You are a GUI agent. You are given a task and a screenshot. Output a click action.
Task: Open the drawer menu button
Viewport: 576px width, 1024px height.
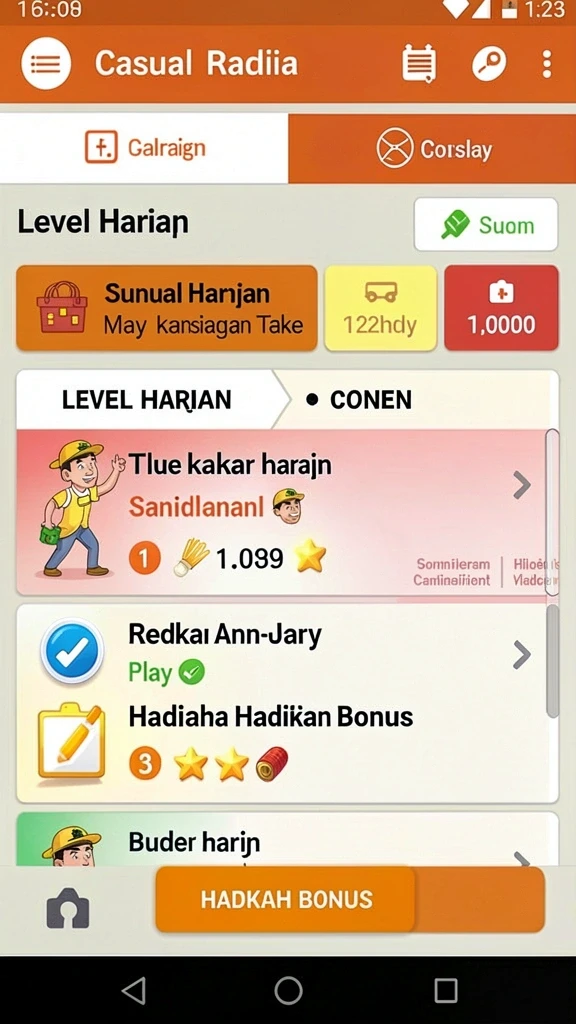point(46,64)
